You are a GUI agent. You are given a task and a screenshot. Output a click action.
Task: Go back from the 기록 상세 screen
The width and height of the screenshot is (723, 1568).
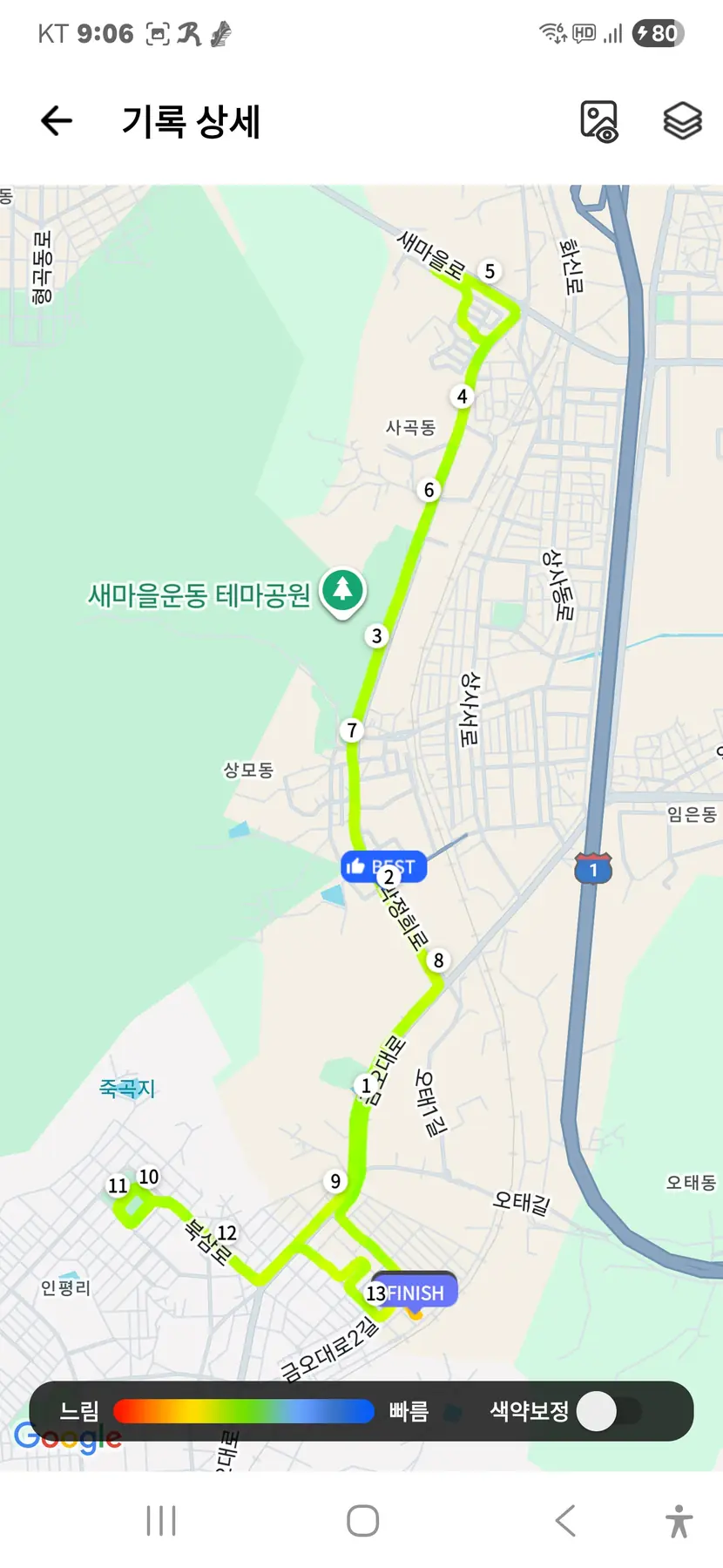tap(57, 121)
